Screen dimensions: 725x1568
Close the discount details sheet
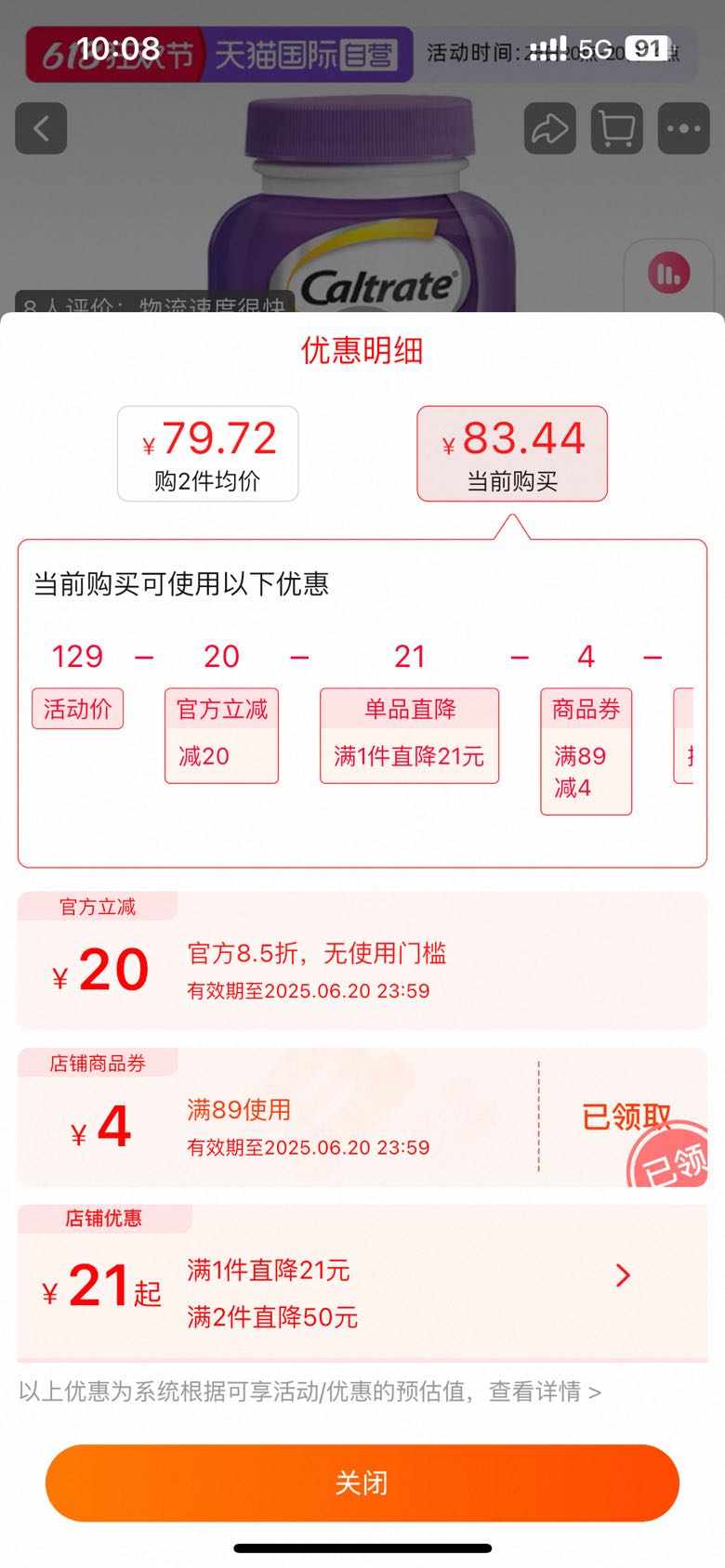362,1483
